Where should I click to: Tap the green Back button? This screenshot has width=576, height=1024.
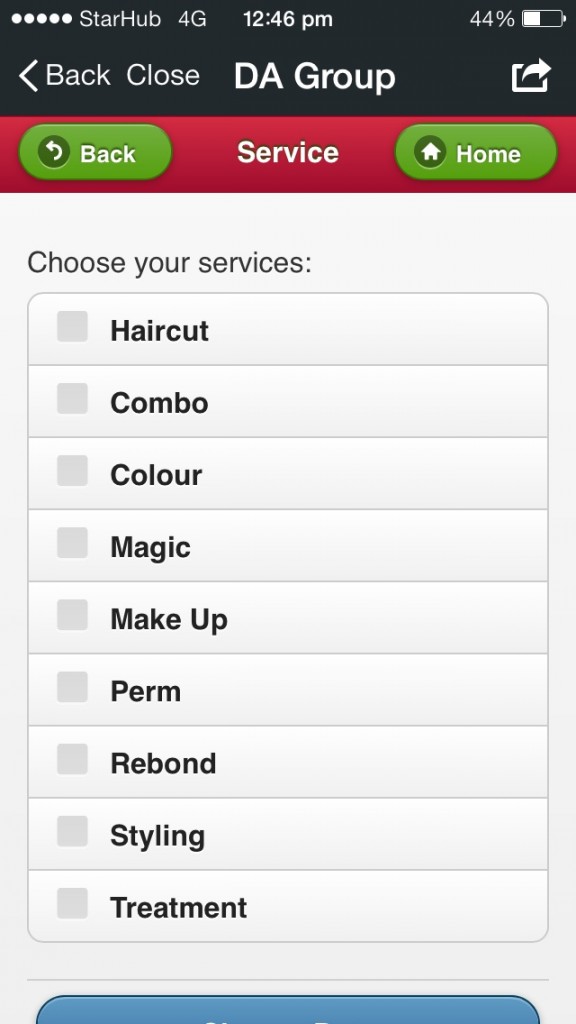pyautogui.click(x=95, y=153)
